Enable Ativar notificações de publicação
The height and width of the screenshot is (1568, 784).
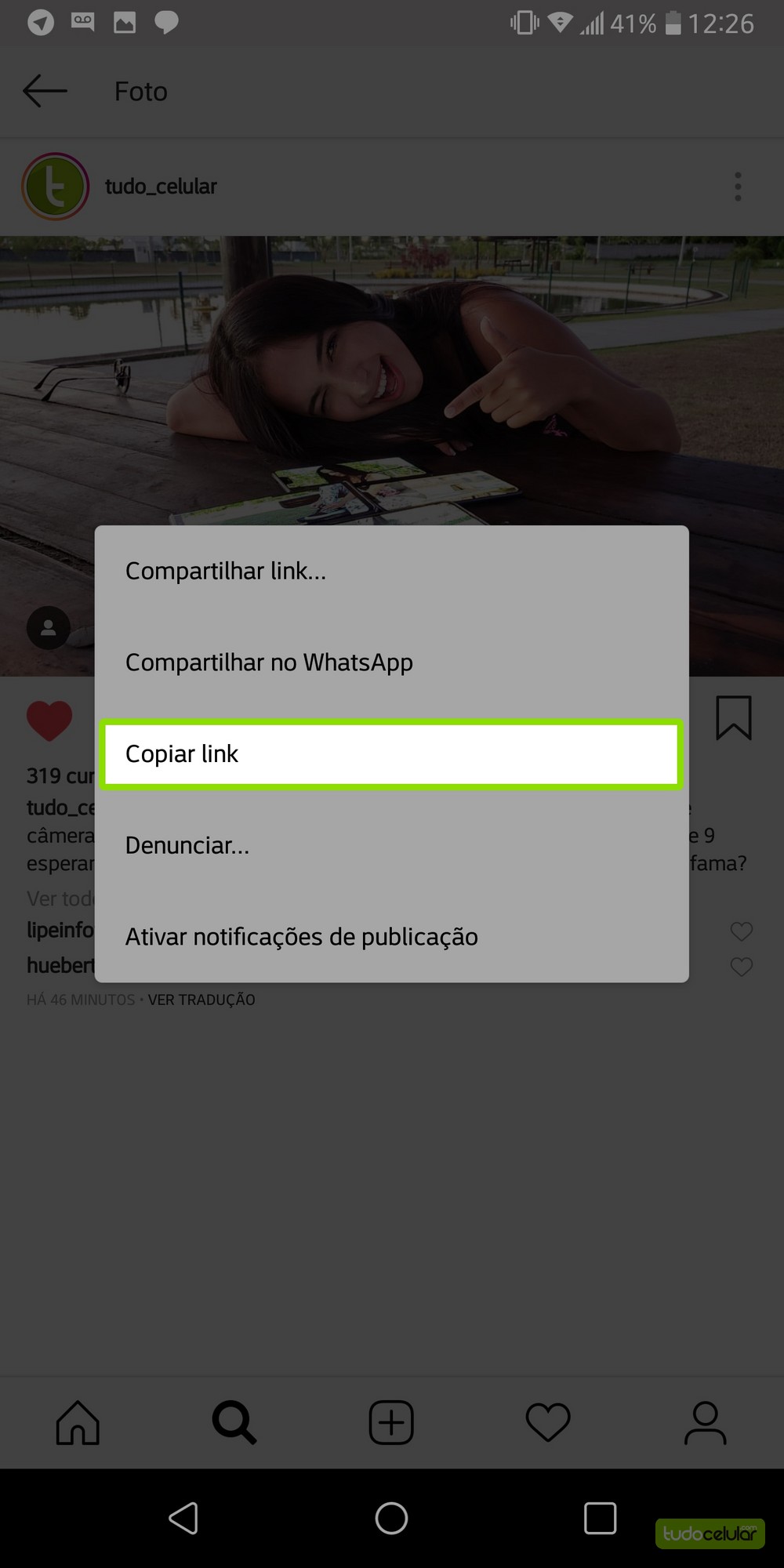click(x=302, y=937)
